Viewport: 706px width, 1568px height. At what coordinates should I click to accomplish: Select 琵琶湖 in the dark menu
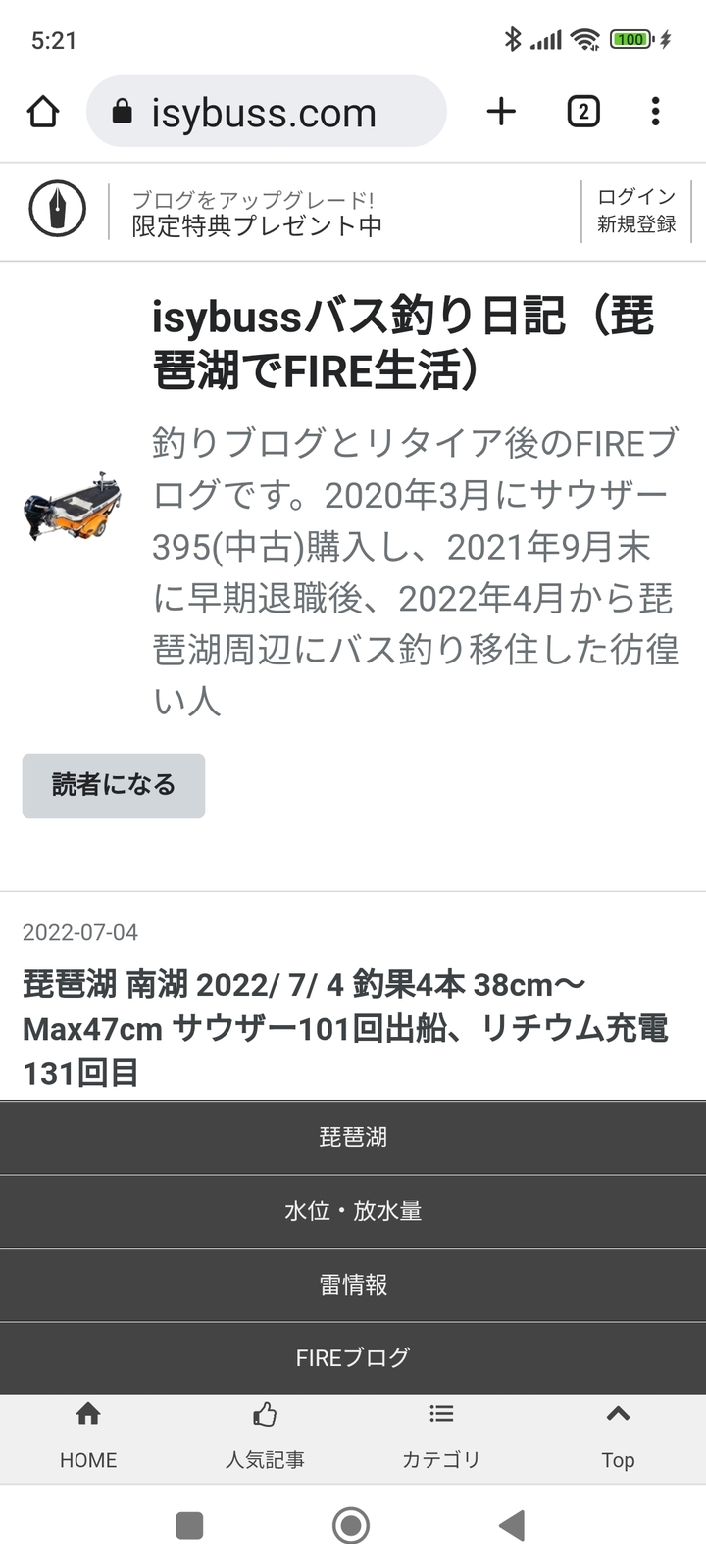353,1137
